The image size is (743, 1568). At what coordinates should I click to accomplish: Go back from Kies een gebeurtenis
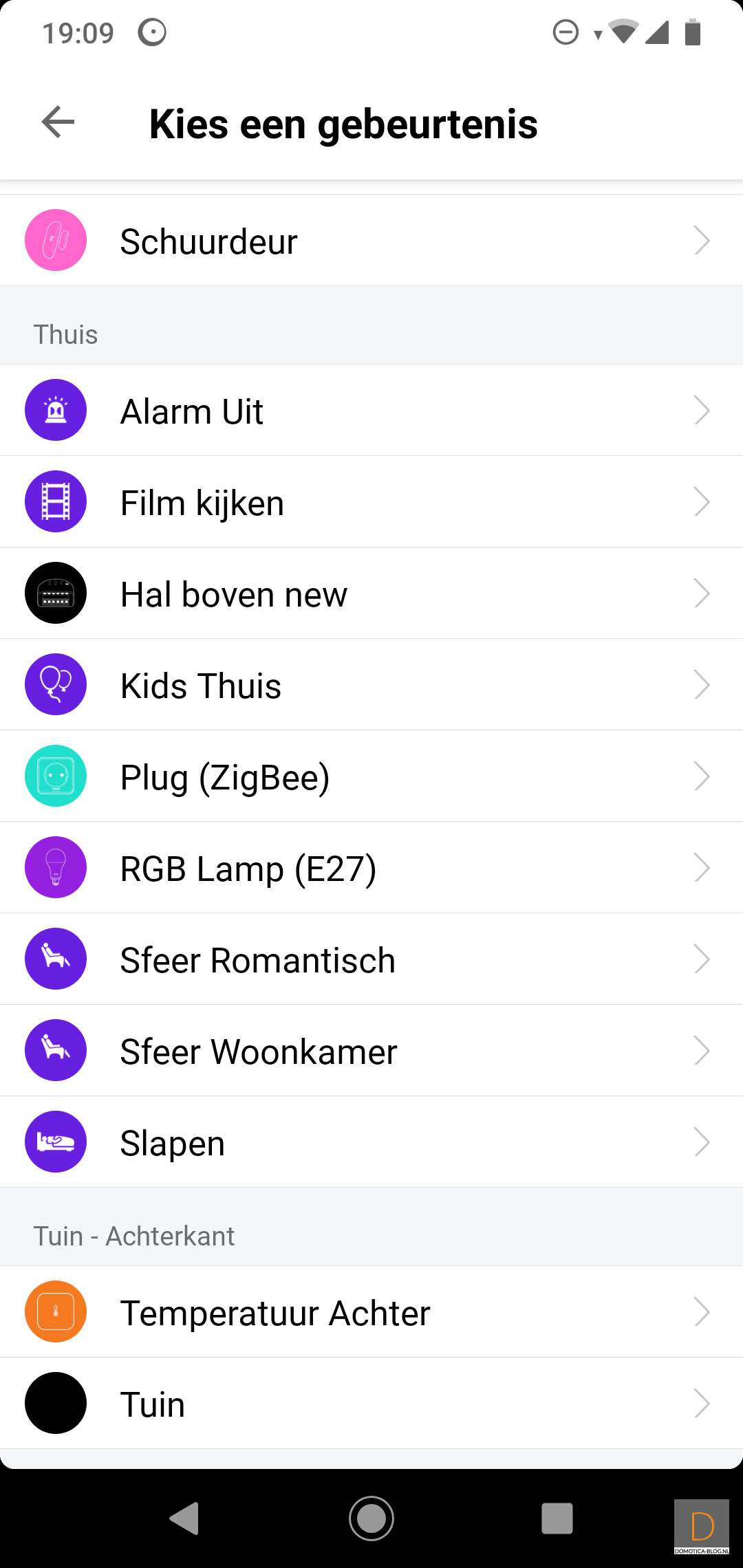58,122
